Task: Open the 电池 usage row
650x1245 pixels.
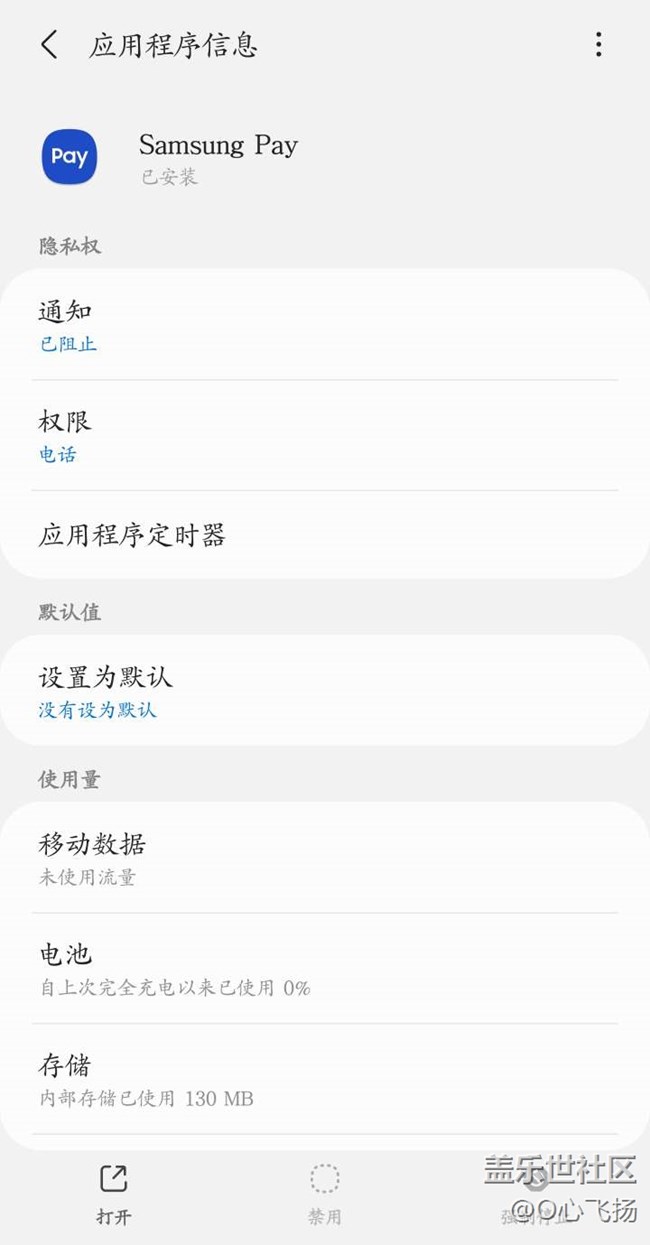Action: [324, 969]
